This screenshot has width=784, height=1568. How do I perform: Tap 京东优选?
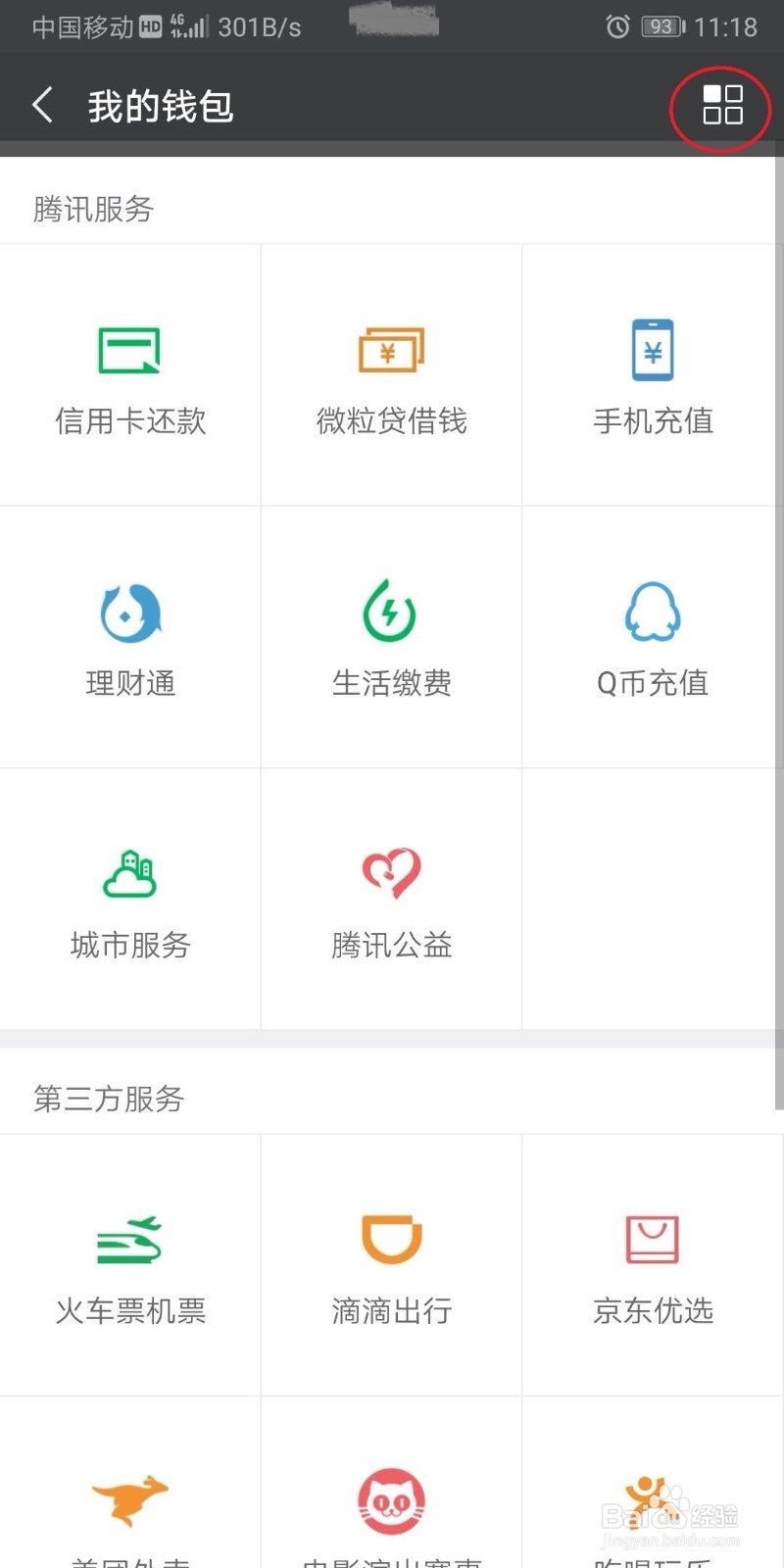pos(653,1265)
